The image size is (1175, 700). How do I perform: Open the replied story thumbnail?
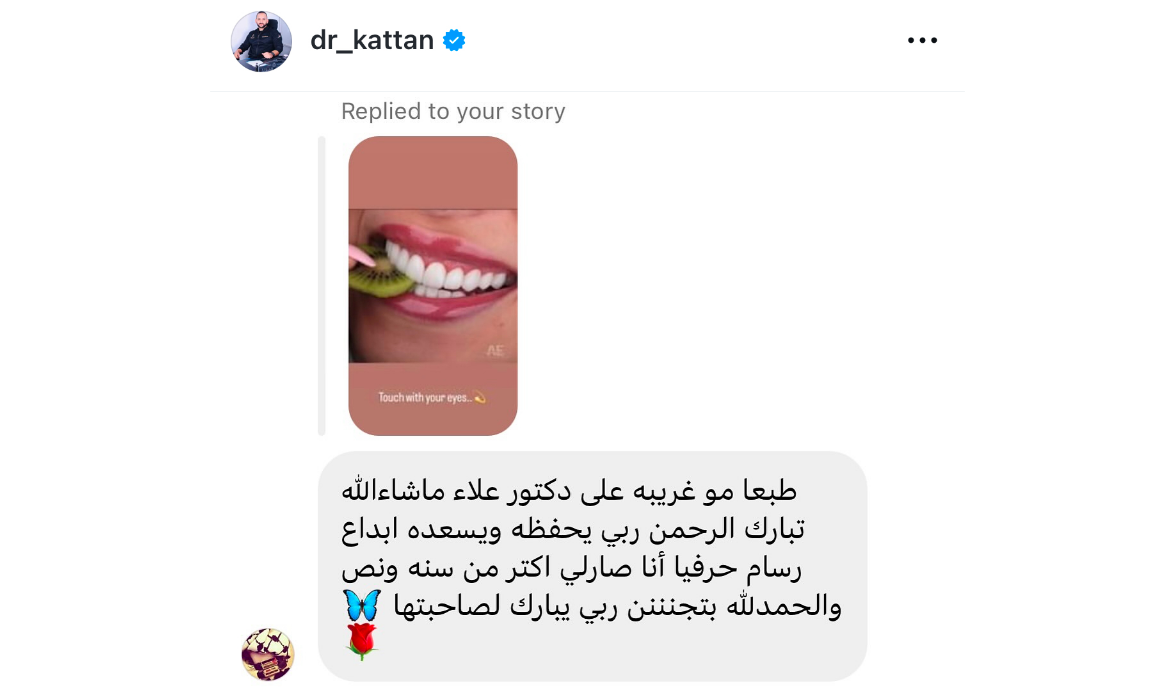click(x=433, y=286)
